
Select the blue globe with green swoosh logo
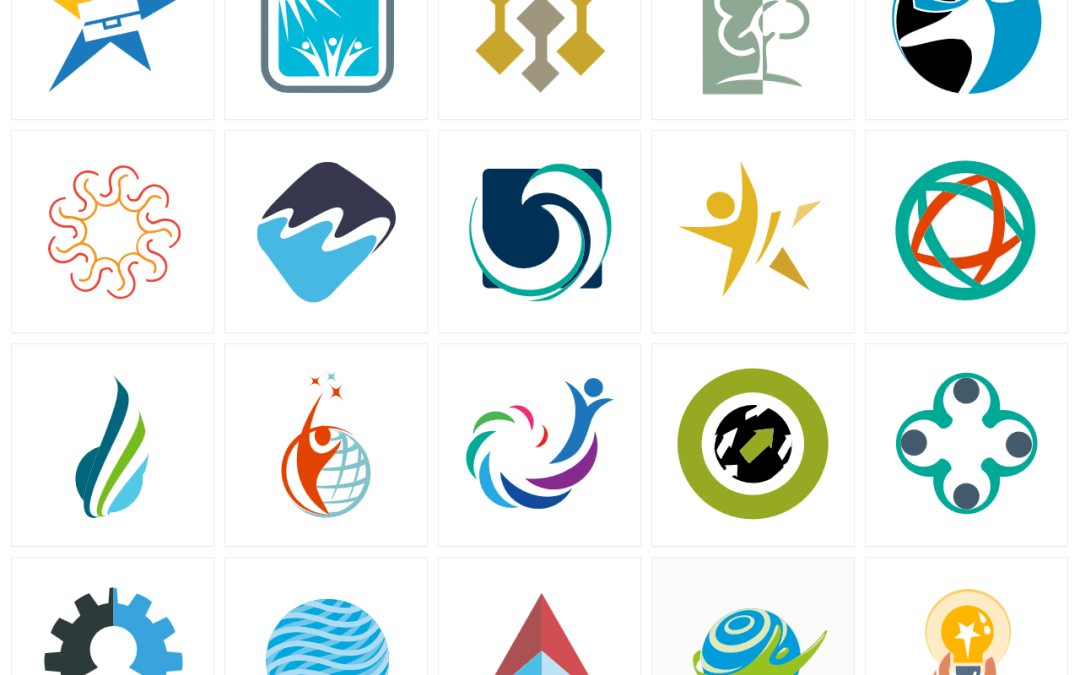tap(752, 635)
